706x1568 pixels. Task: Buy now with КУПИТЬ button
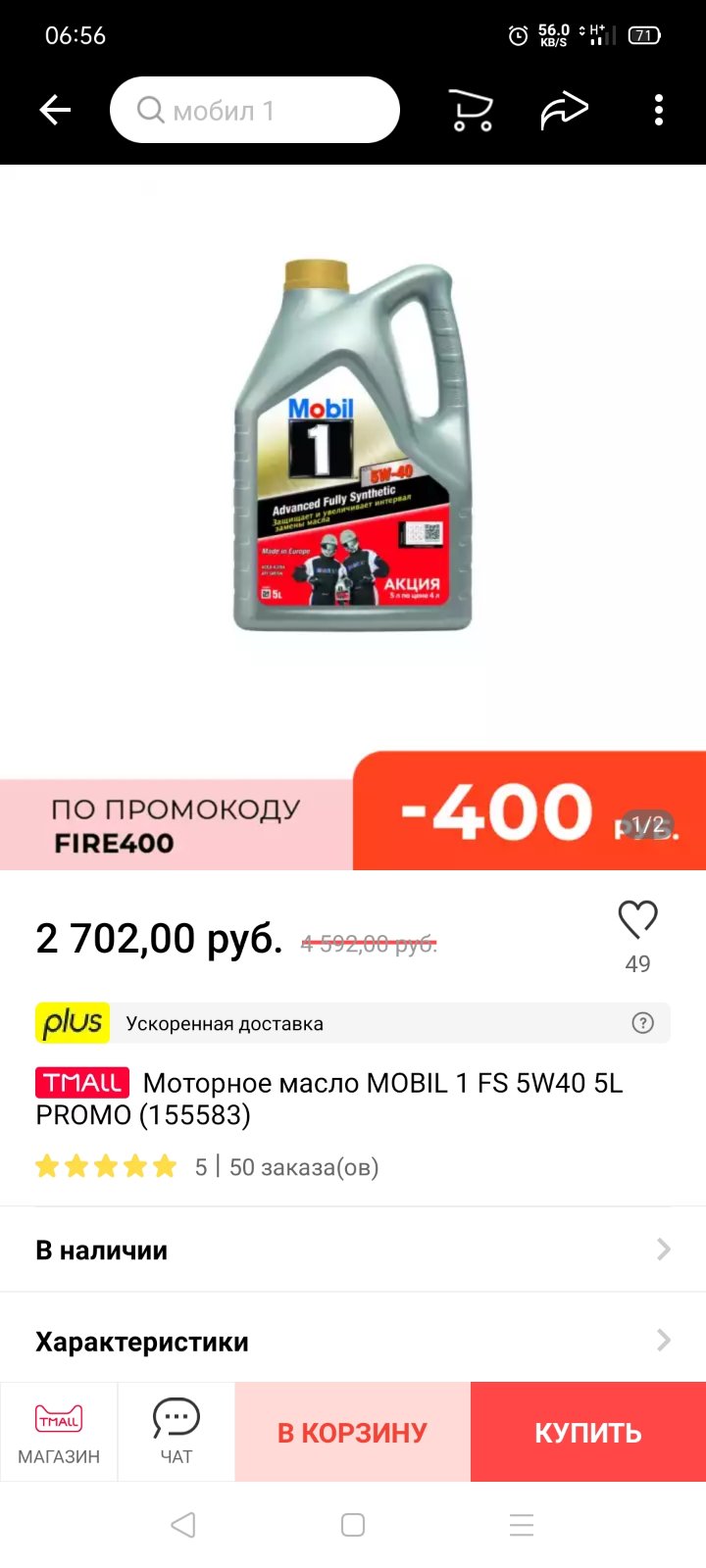pyautogui.click(x=588, y=1432)
